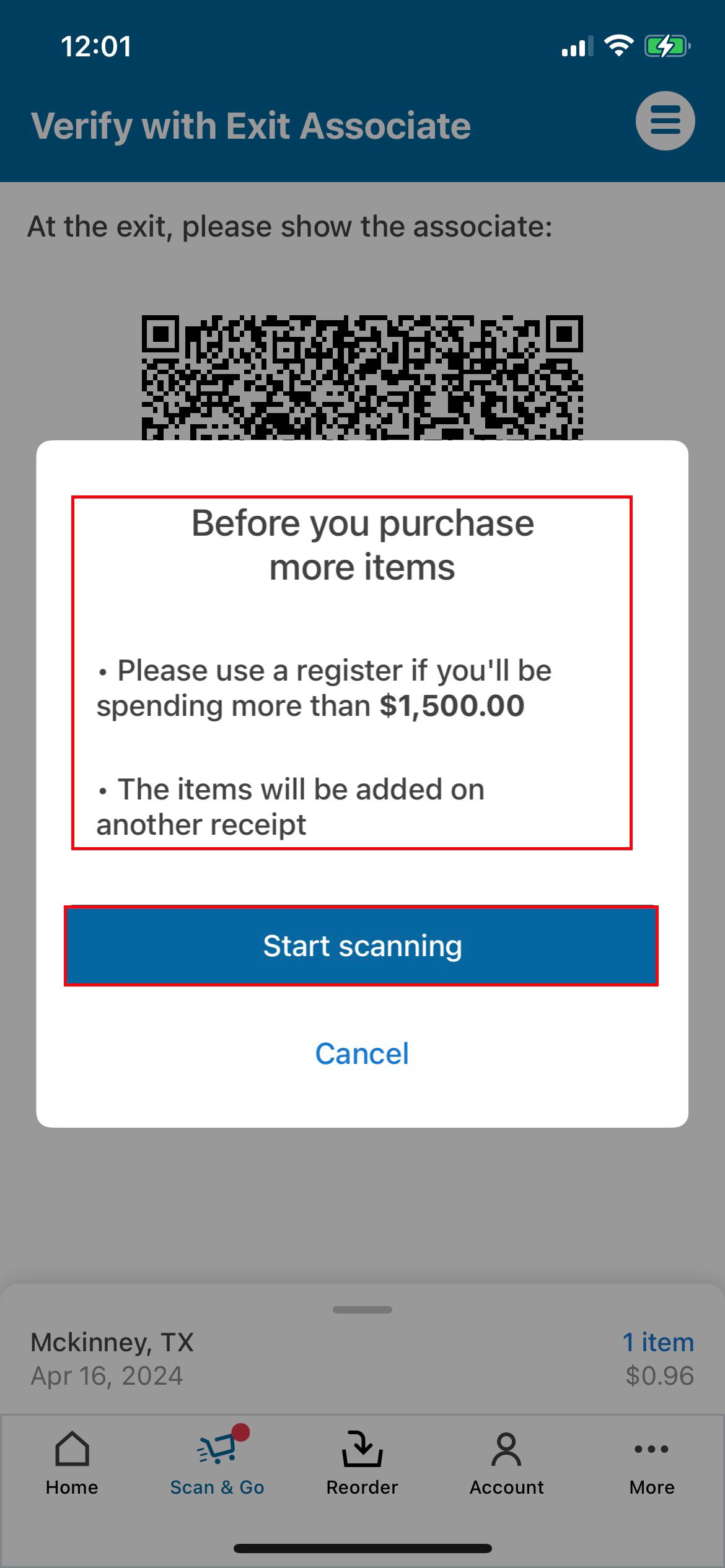The width and height of the screenshot is (725, 1568).
Task: Tap the Start scanning button
Action: click(361, 946)
